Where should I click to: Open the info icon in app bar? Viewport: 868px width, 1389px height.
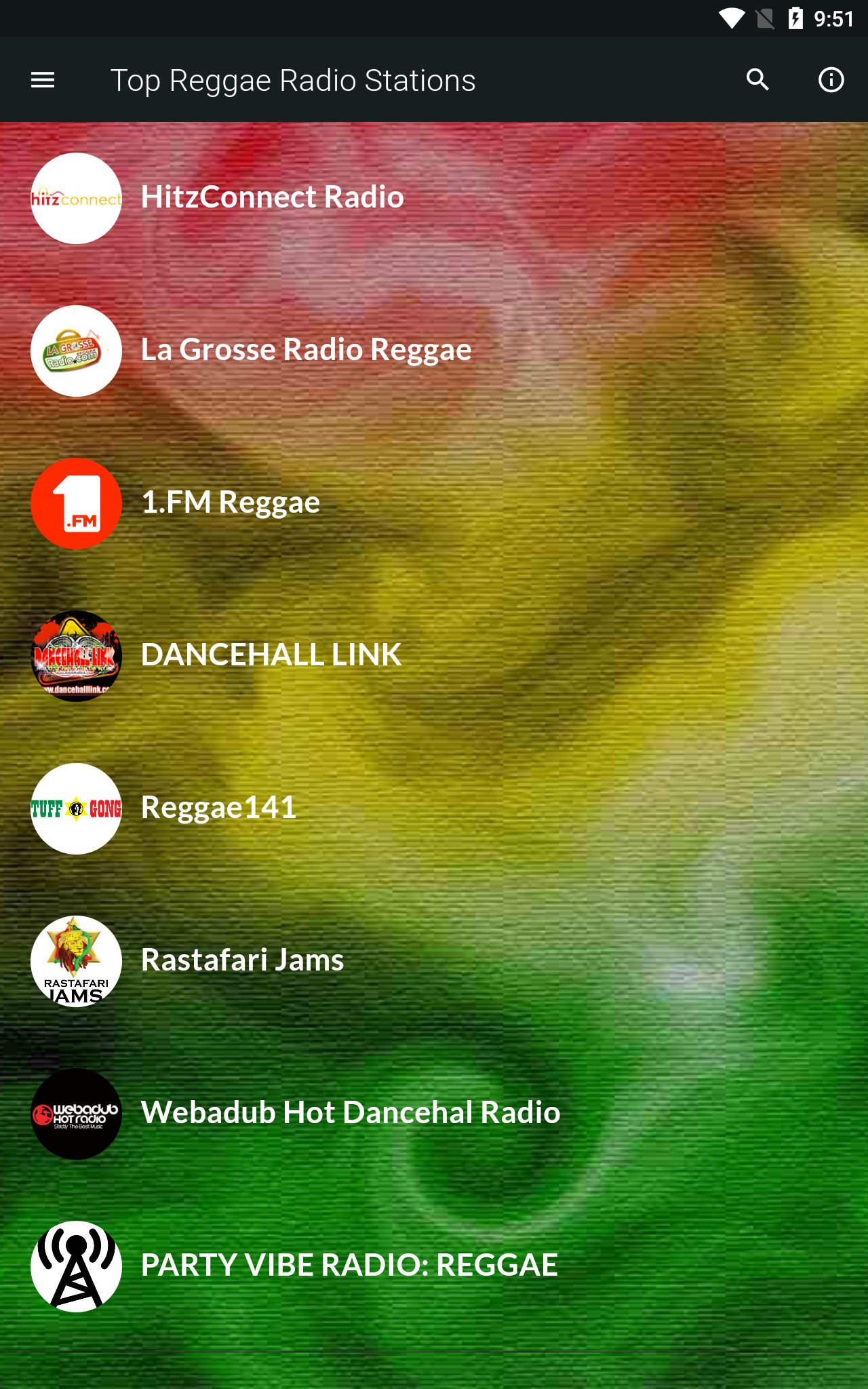(x=831, y=80)
